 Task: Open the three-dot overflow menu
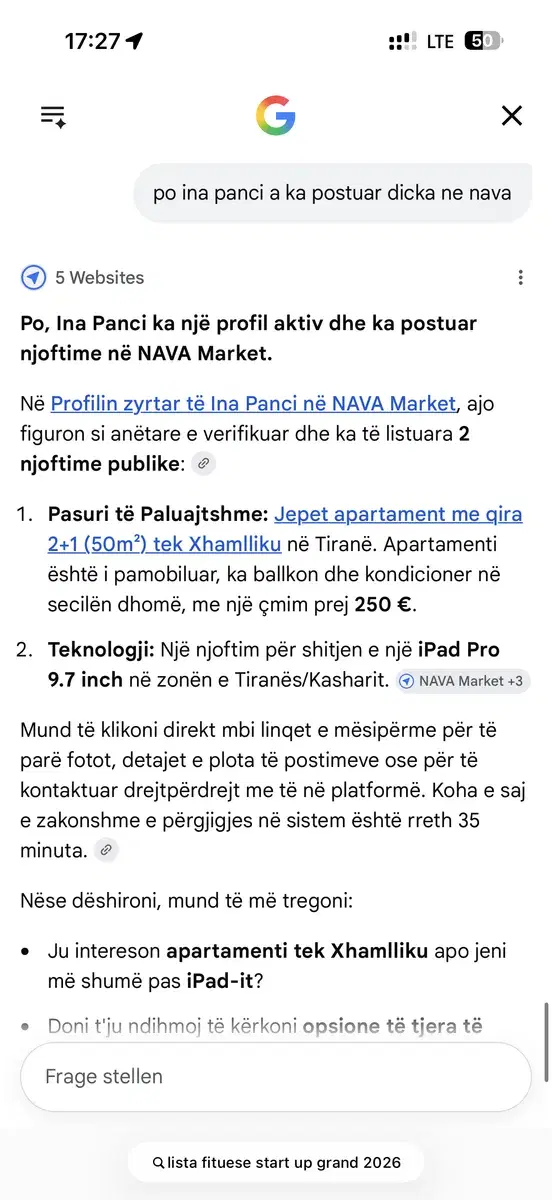[x=520, y=278]
